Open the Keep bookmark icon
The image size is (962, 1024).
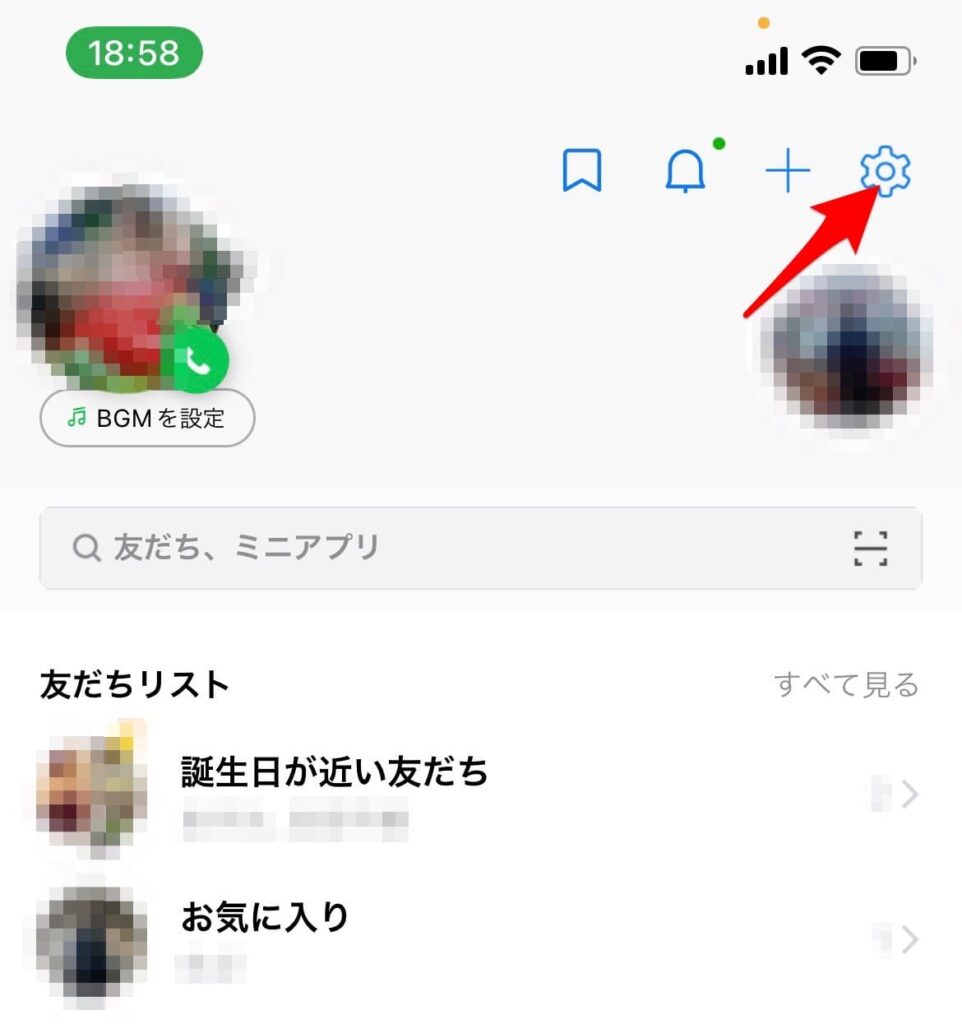(581, 171)
